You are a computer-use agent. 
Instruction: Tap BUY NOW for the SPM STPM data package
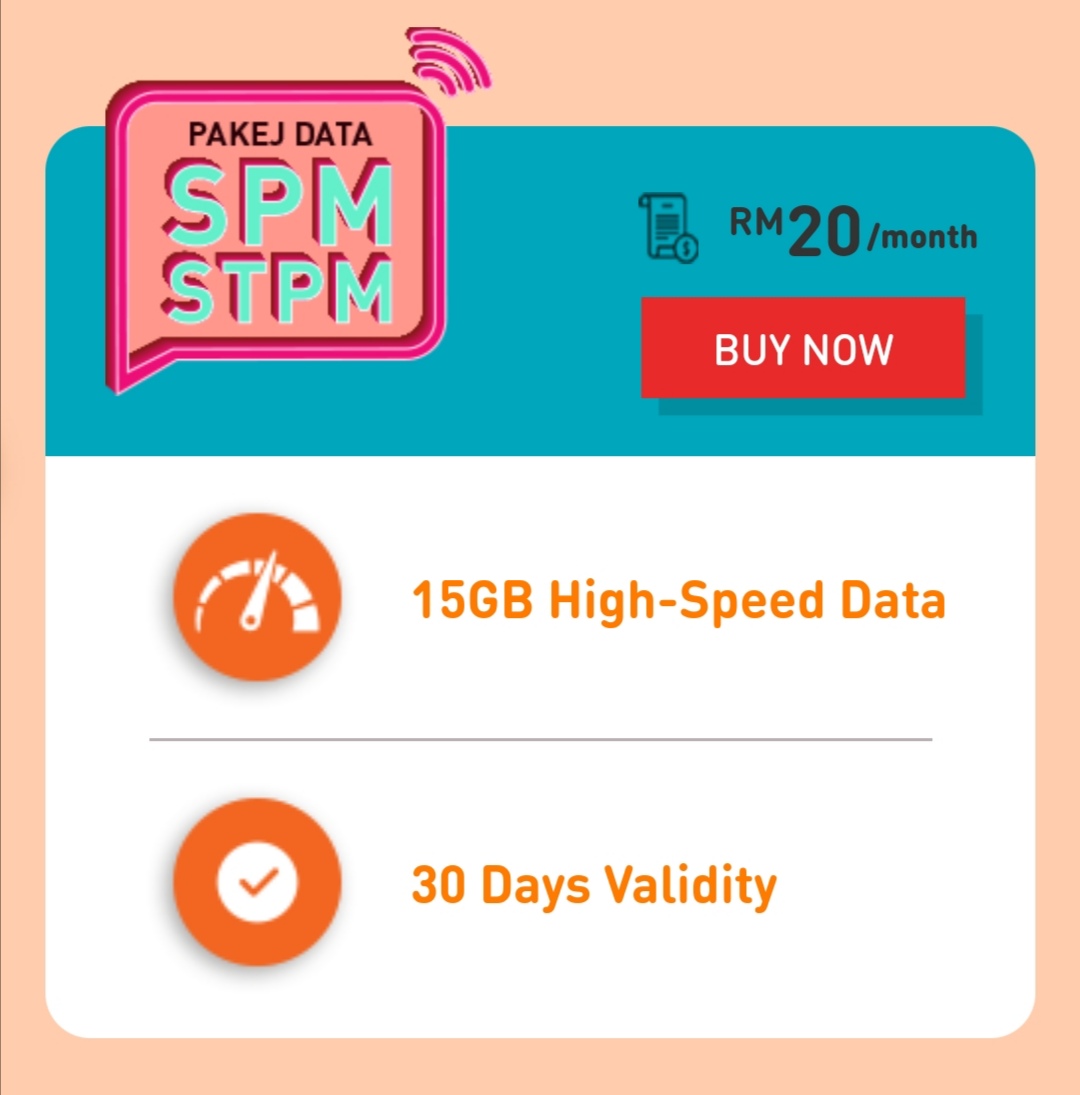coord(803,348)
